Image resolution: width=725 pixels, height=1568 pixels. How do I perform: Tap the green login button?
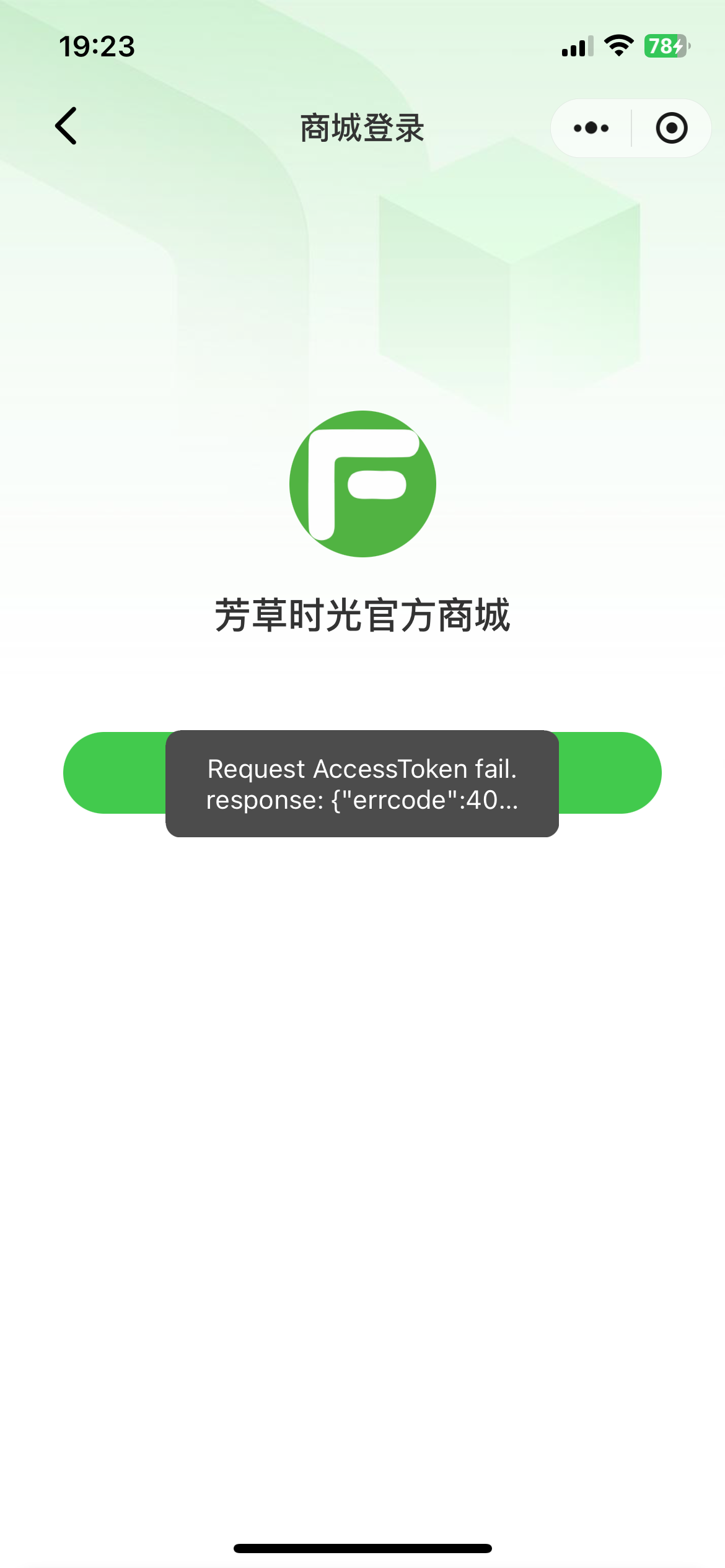(x=610, y=772)
